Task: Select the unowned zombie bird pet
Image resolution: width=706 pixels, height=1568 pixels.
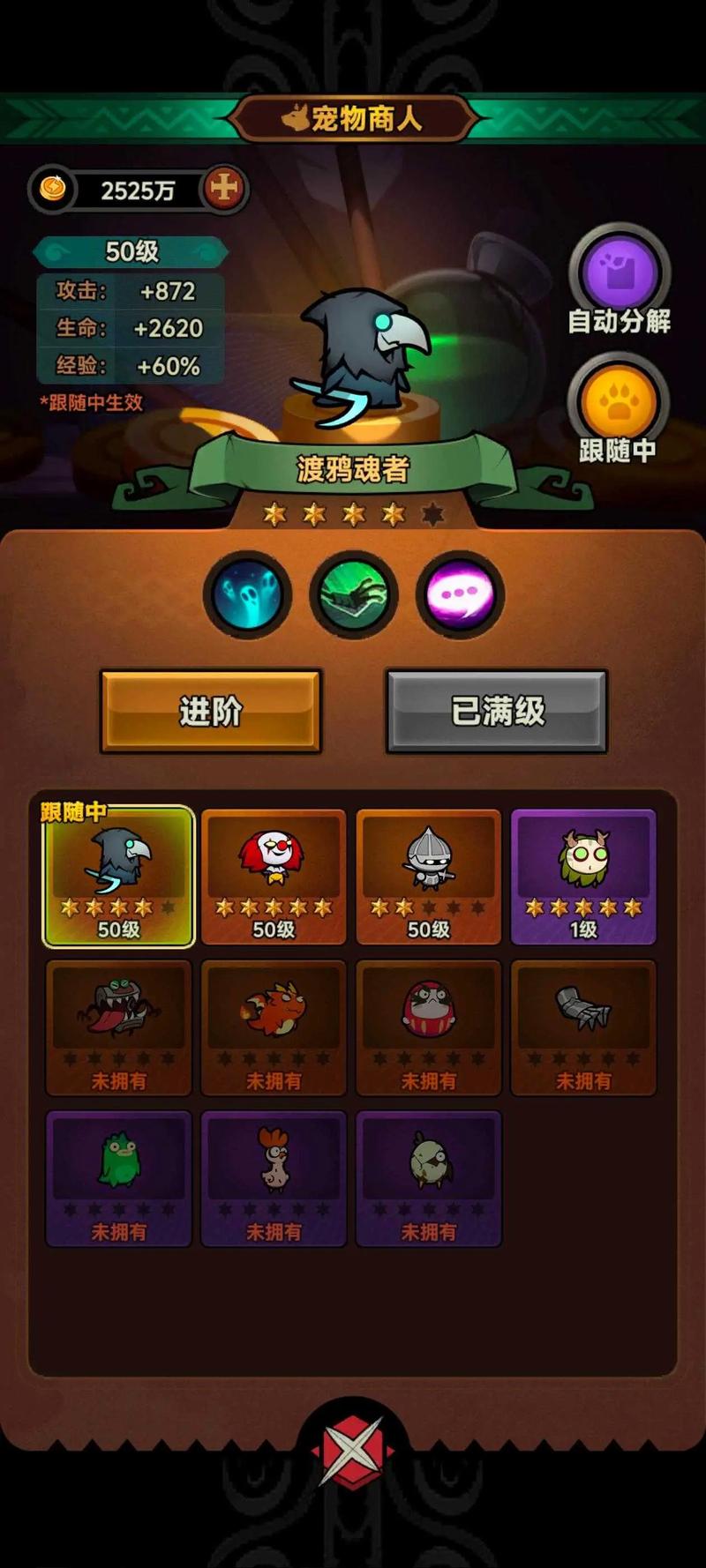Action: pos(429,1178)
